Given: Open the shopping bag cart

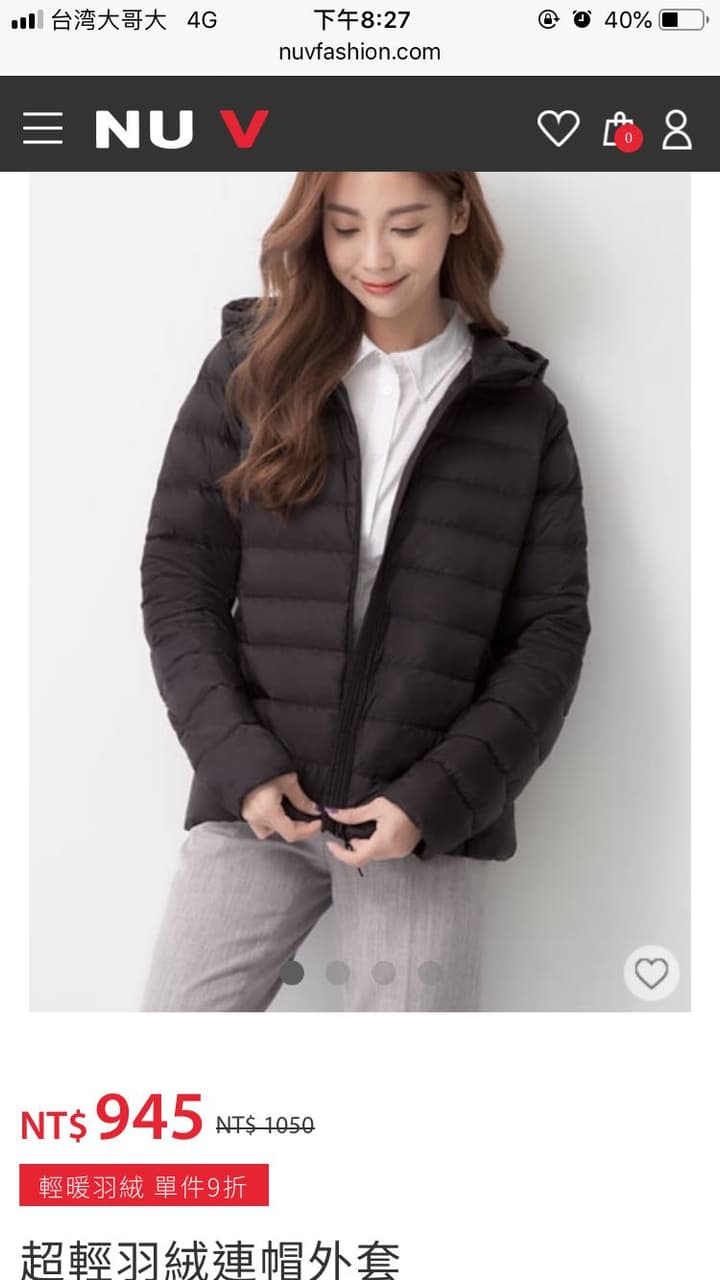Looking at the screenshot, I should coord(619,130).
